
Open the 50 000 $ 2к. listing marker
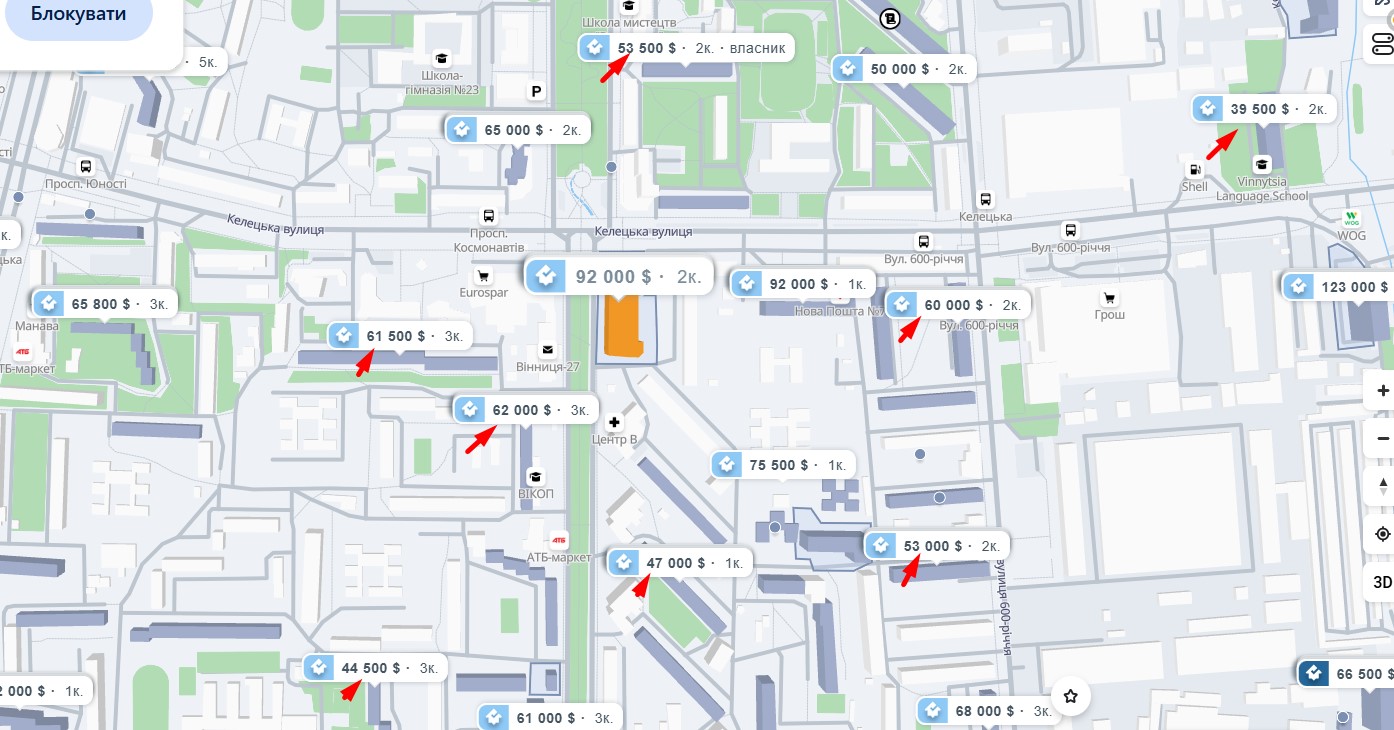click(904, 69)
